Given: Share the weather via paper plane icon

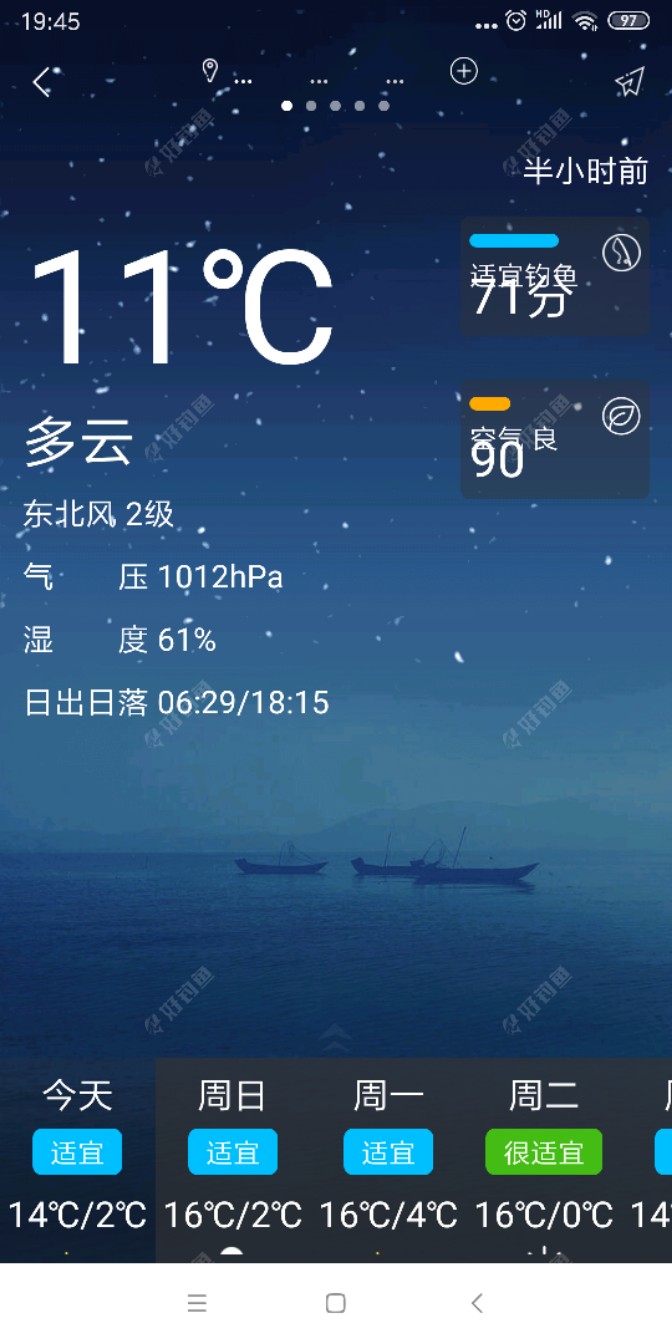Looking at the screenshot, I should click(x=629, y=82).
